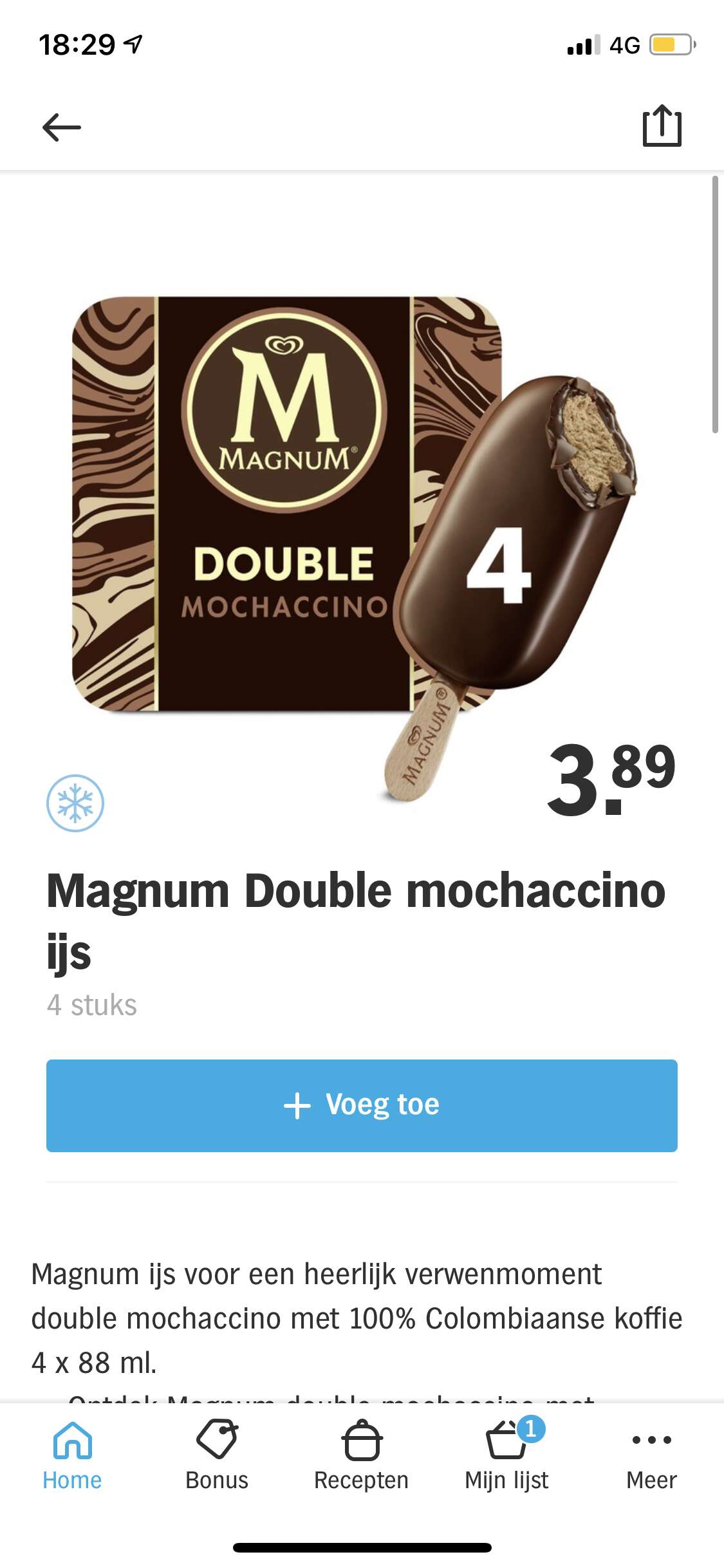Open the Magnum Double mochaccino product image

coord(354,547)
